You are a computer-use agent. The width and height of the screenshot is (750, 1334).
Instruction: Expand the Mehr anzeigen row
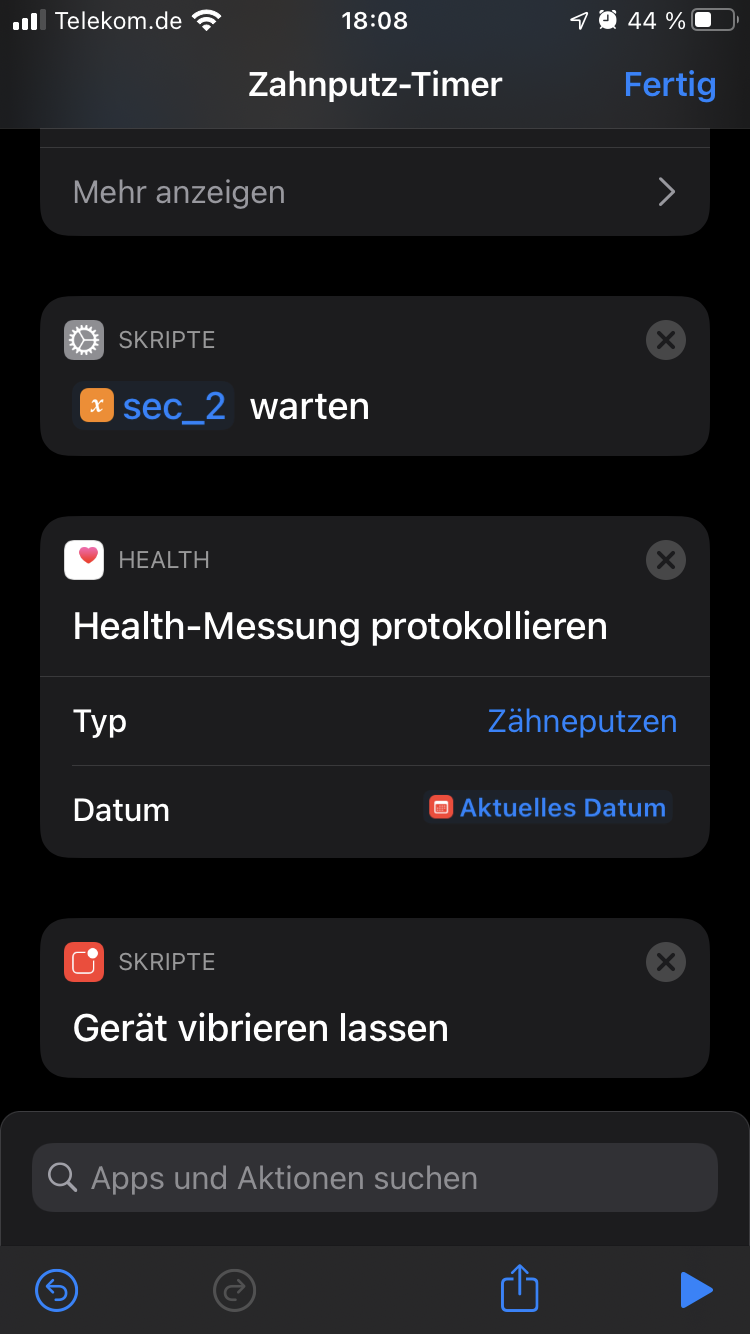pos(375,192)
